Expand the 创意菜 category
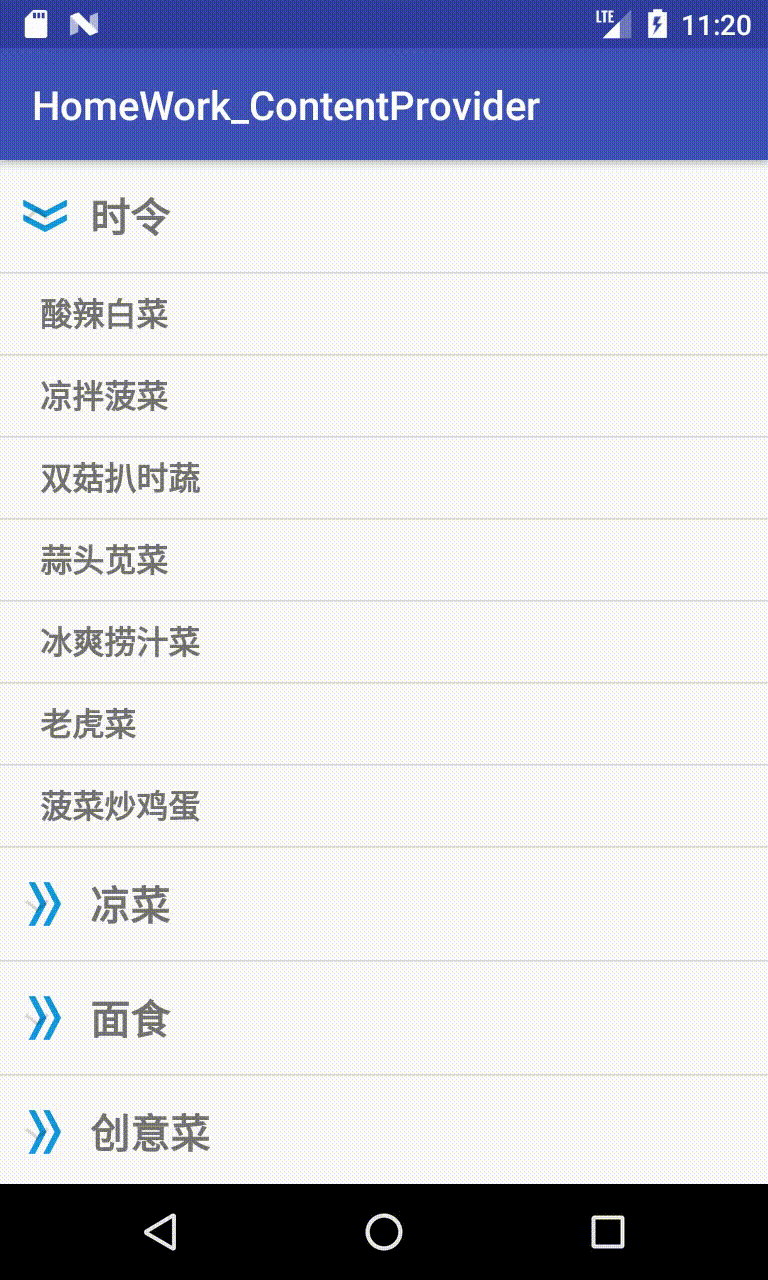This screenshot has width=768, height=1280. pyautogui.click(x=384, y=1131)
